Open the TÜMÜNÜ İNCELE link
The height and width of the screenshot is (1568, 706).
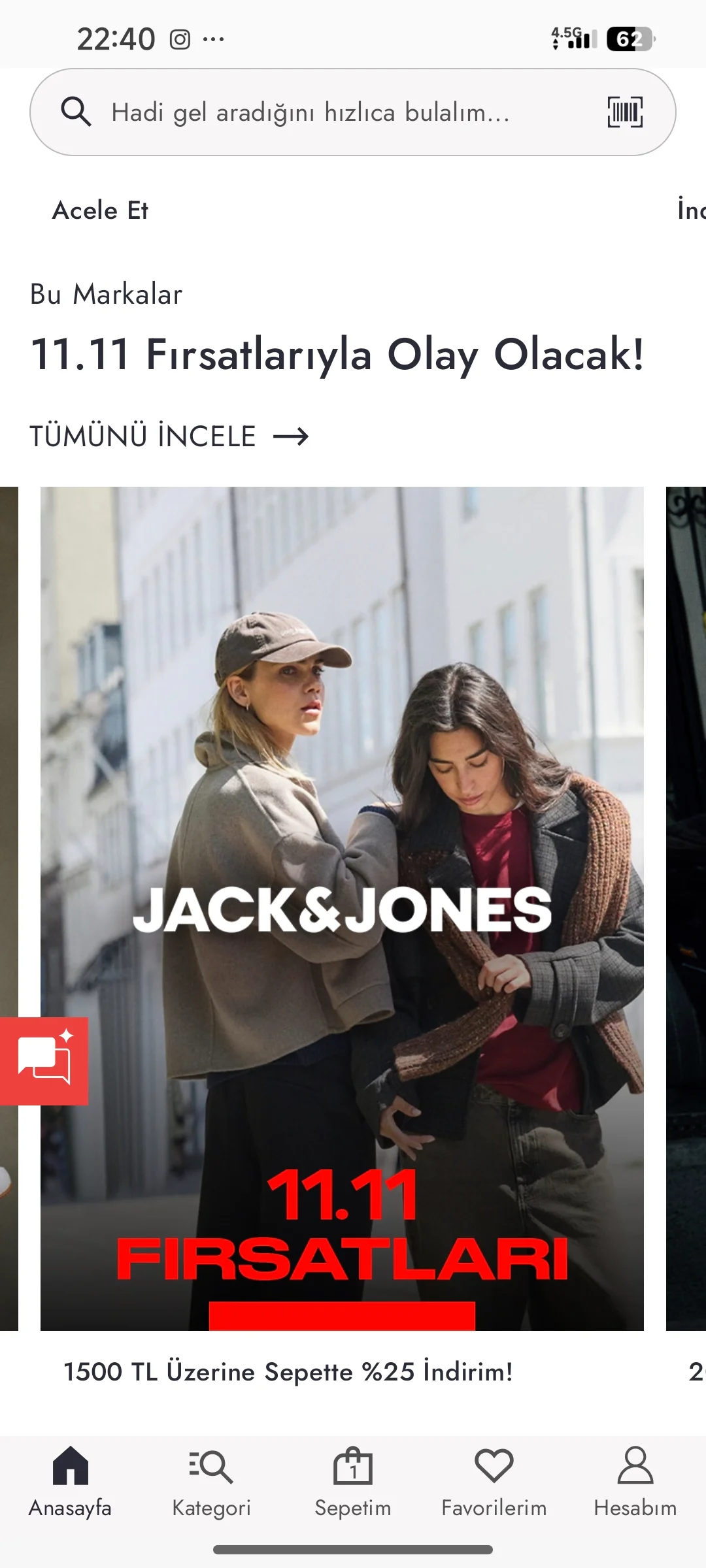(x=169, y=436)
